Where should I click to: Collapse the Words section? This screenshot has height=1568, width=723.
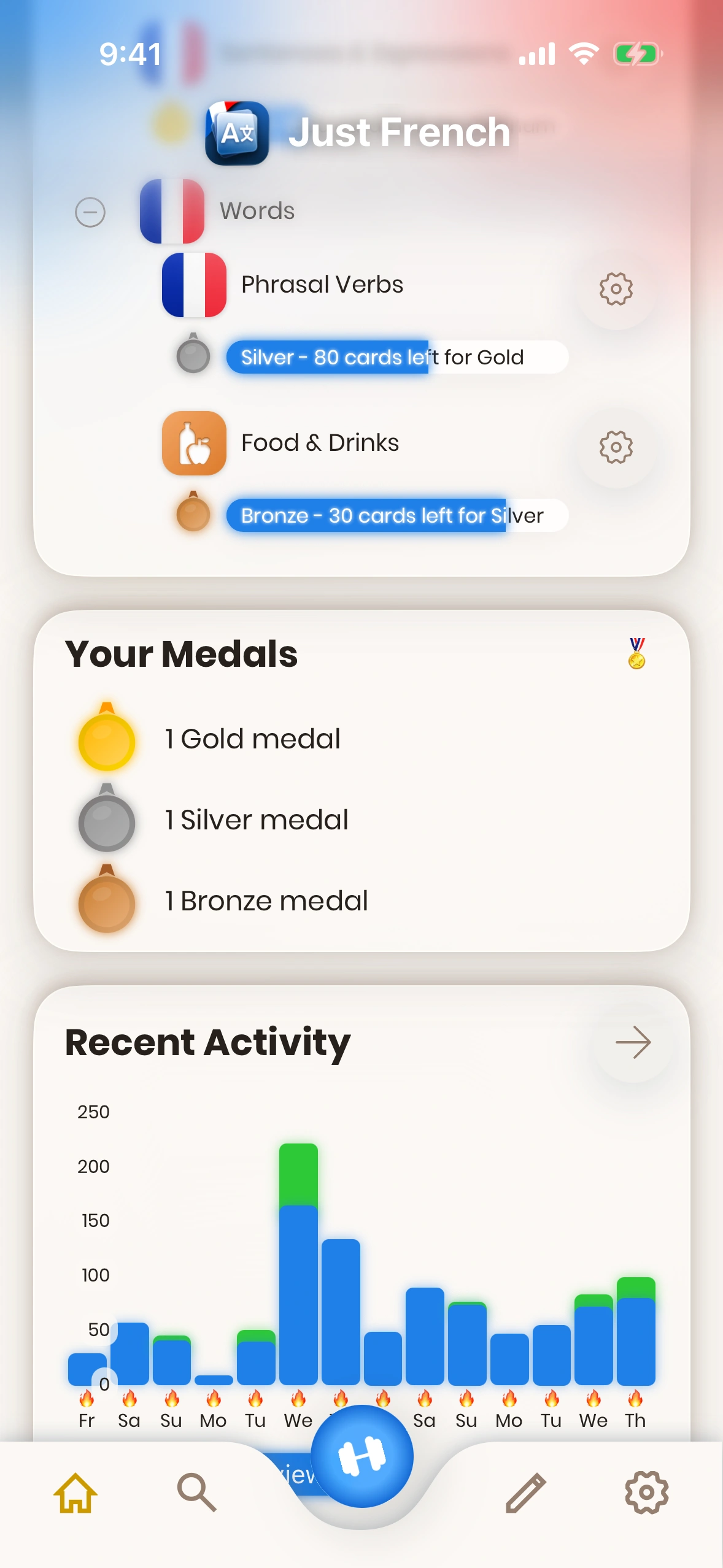point(90,212)
